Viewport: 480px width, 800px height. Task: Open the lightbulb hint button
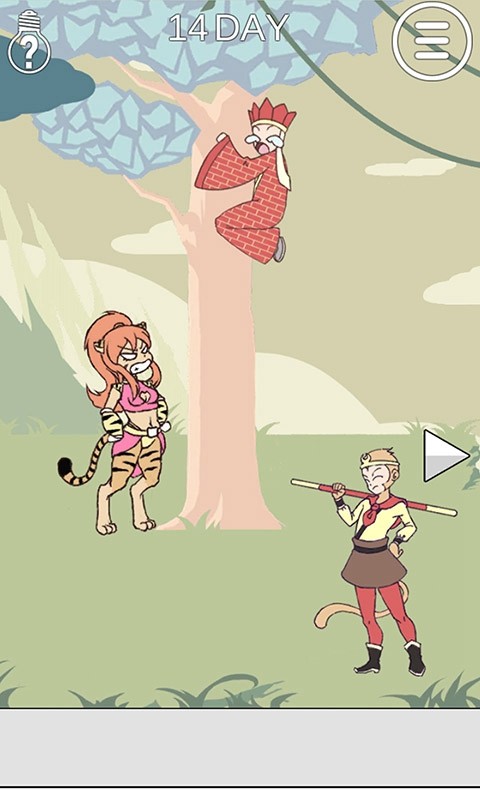point(30,43)
